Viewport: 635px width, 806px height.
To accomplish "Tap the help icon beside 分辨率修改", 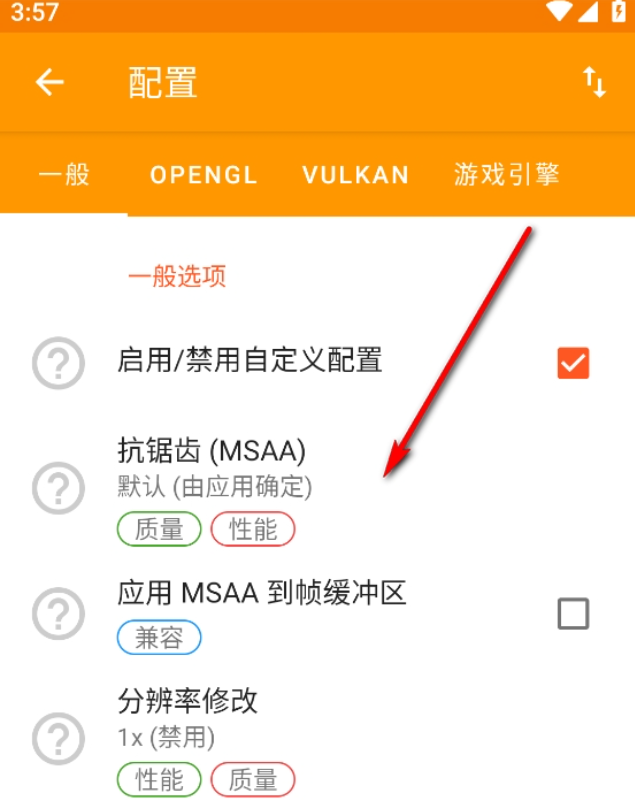I will pyautogui.click(x=58, y=739).
